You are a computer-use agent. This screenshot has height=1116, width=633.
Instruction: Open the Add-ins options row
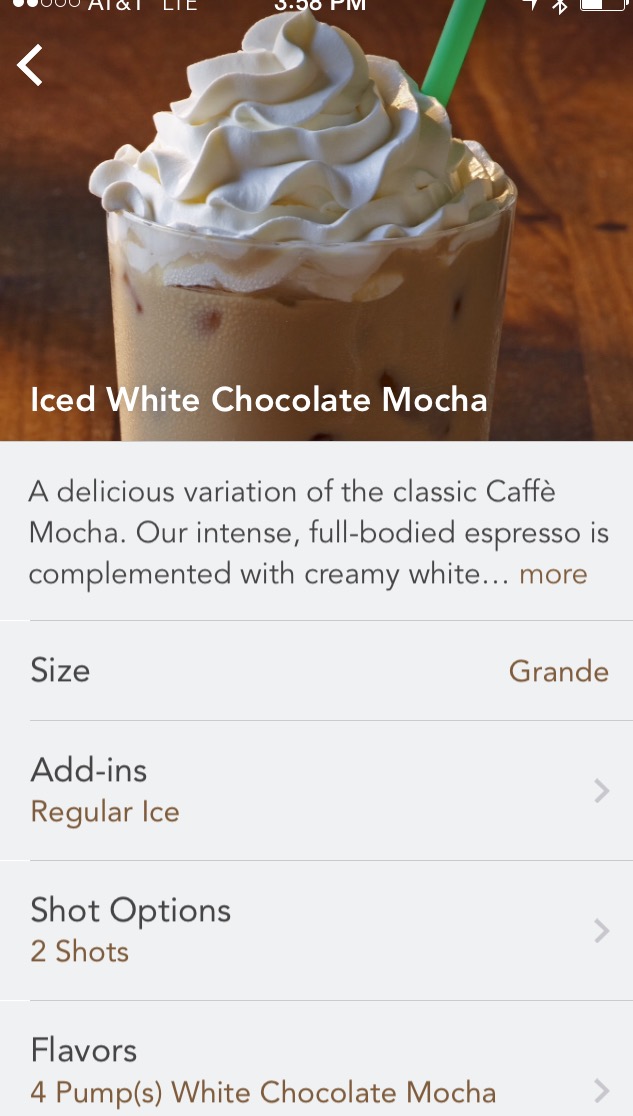(x=316, y=790)
